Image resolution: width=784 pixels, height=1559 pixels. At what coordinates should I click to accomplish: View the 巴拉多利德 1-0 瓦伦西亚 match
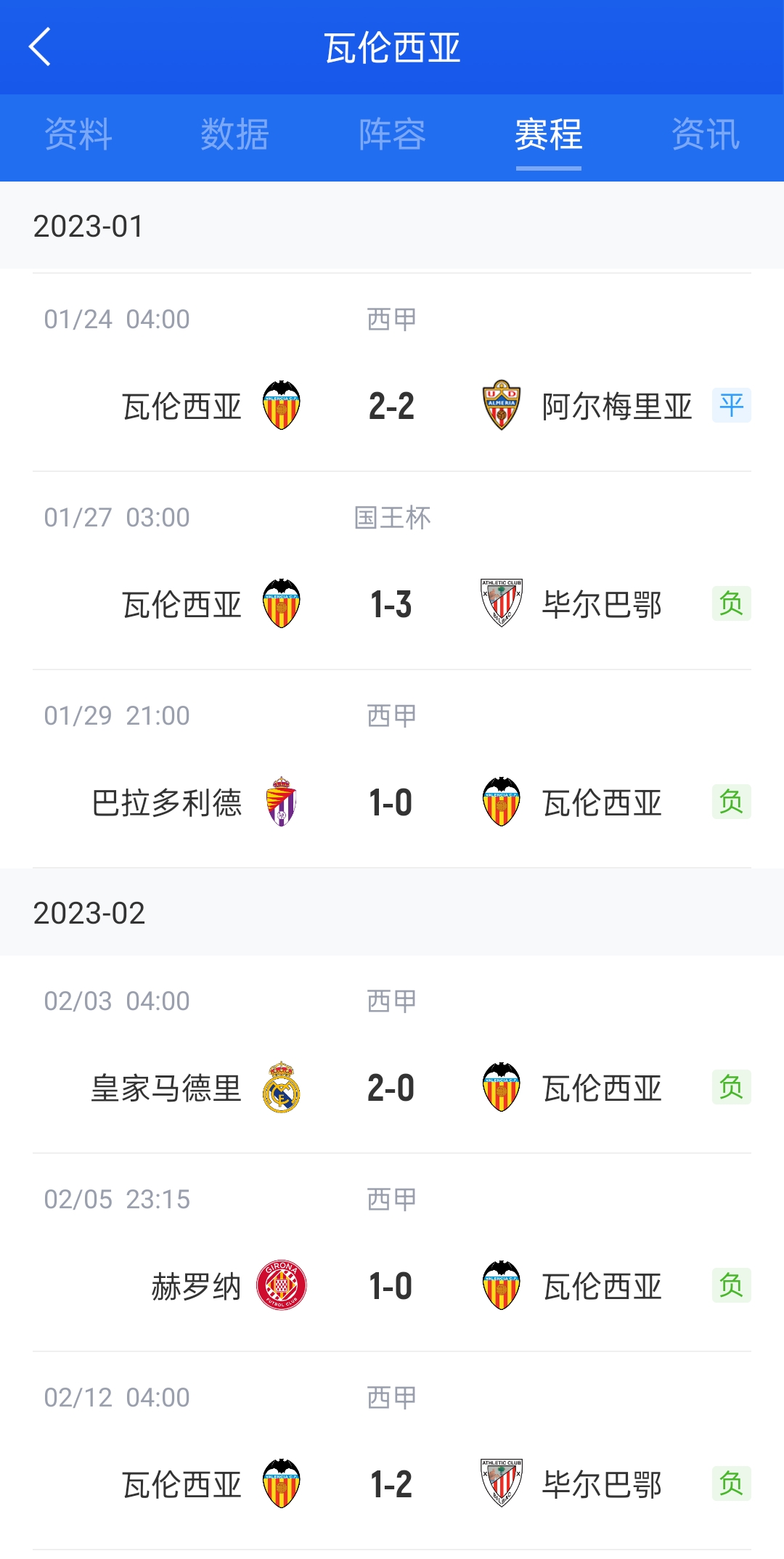(392, 769)
